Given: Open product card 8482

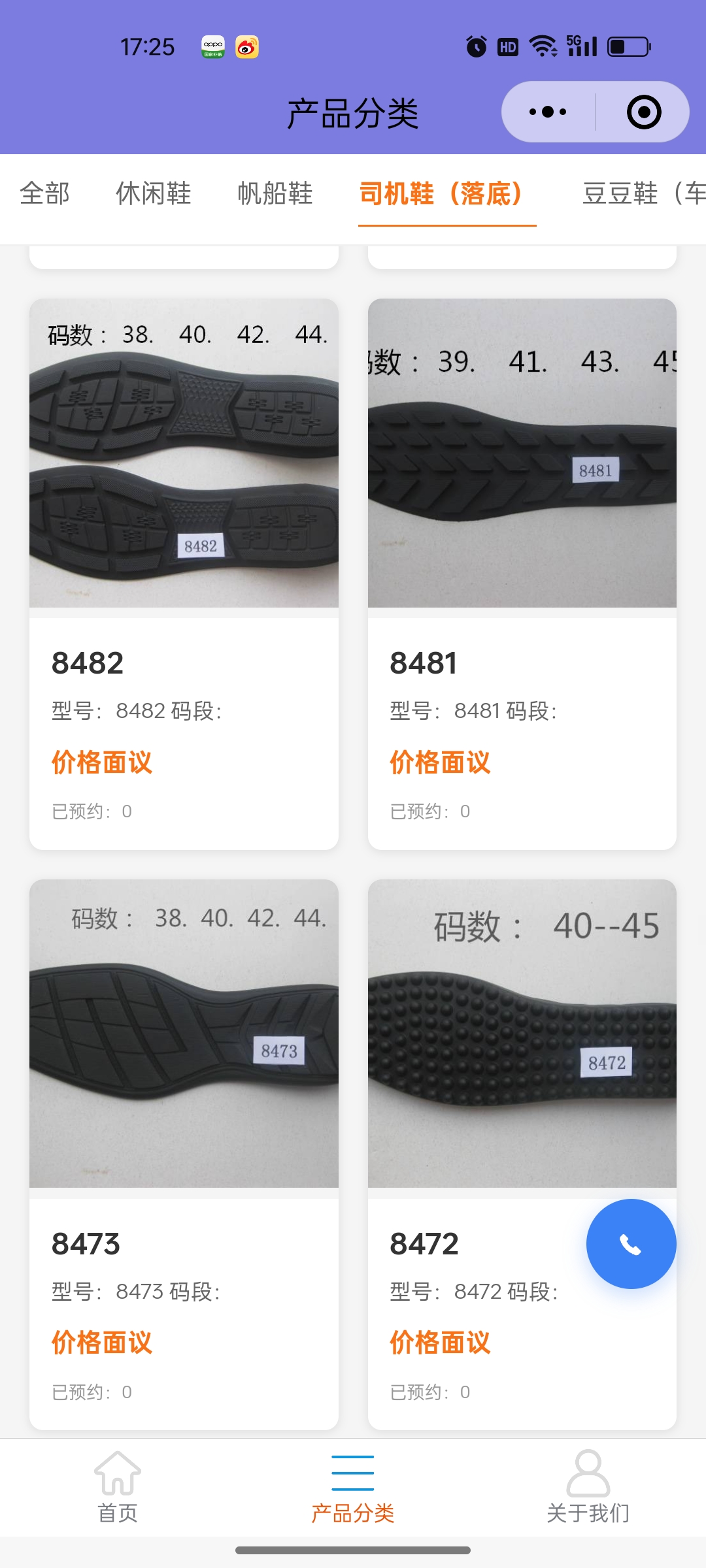Looking at the screenshot, I should click(184, 574).
